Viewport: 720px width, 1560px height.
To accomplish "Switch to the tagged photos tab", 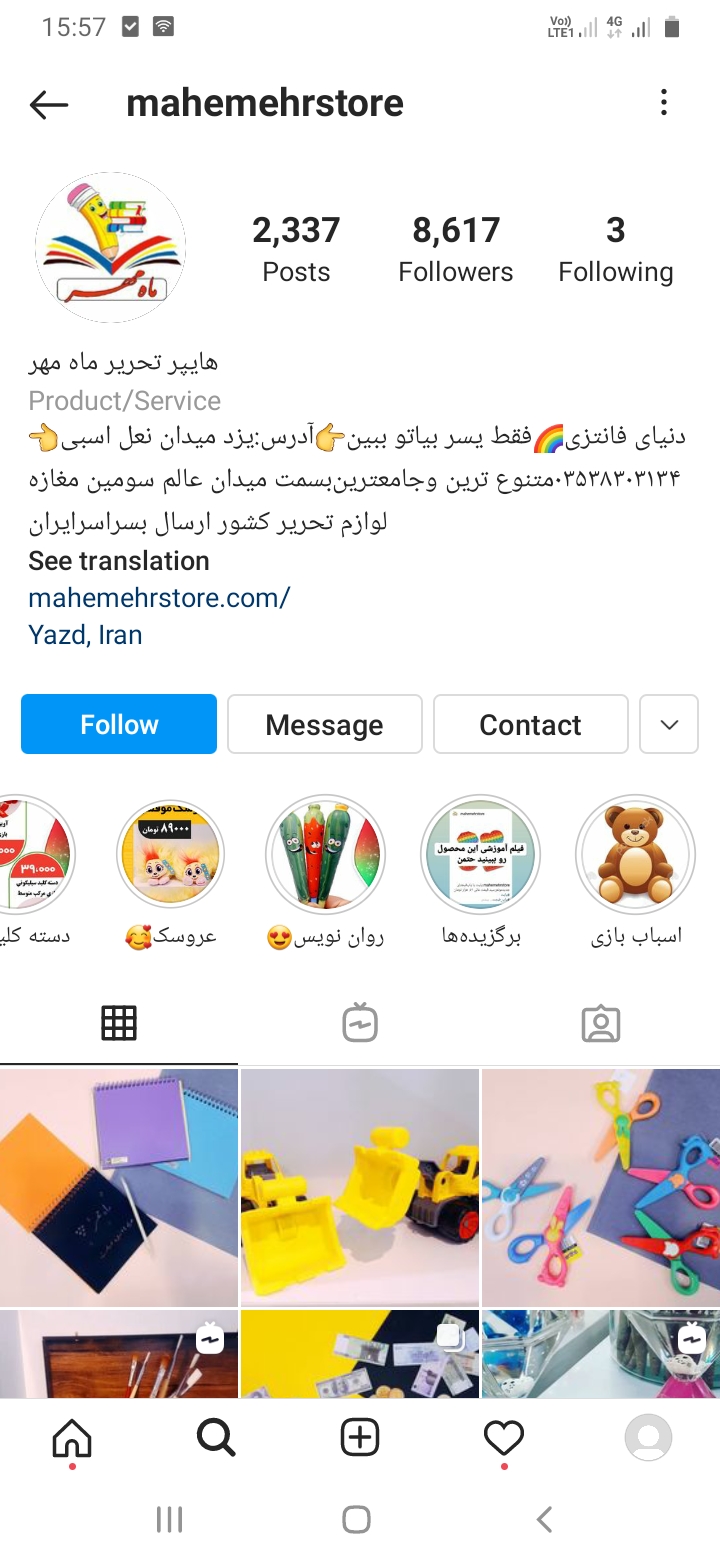I will [600, 1023].
